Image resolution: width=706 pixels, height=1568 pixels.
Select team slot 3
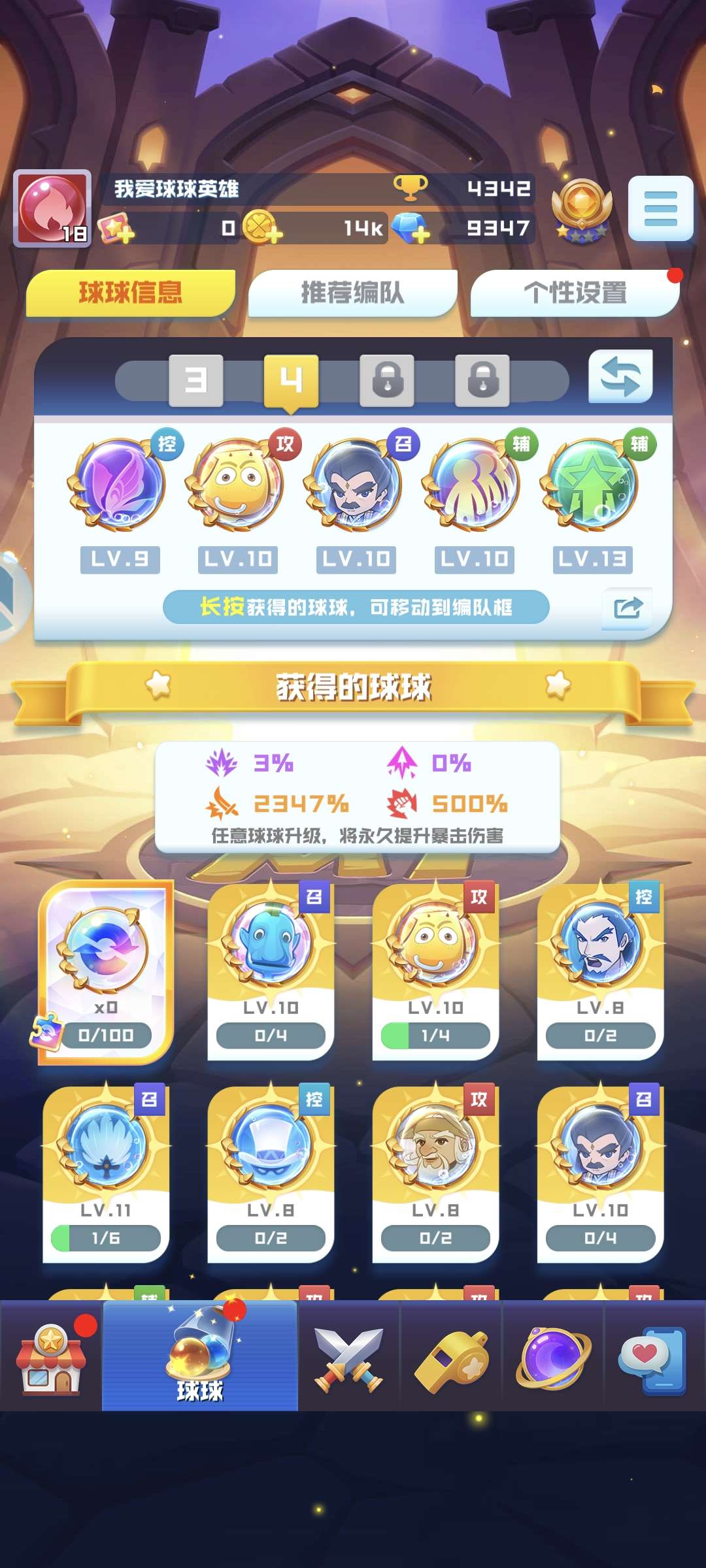pos(195,380)
